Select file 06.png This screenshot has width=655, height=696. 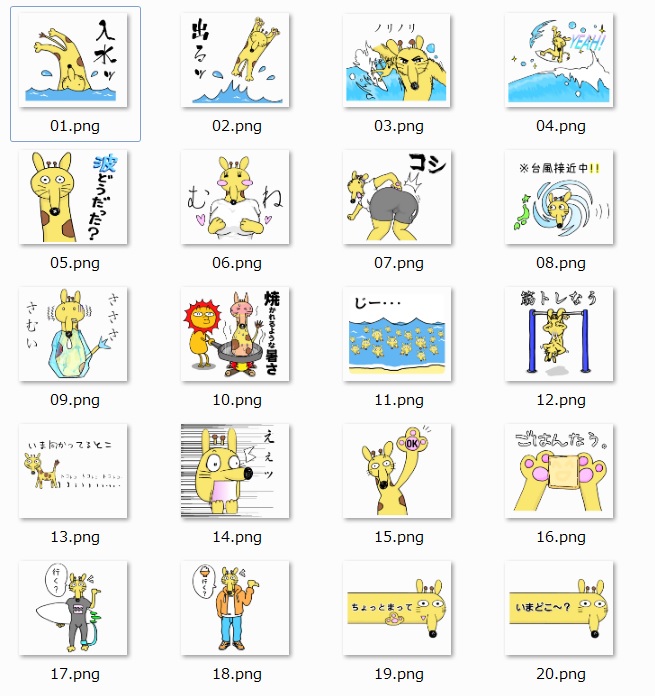click(x=236, y=197)
